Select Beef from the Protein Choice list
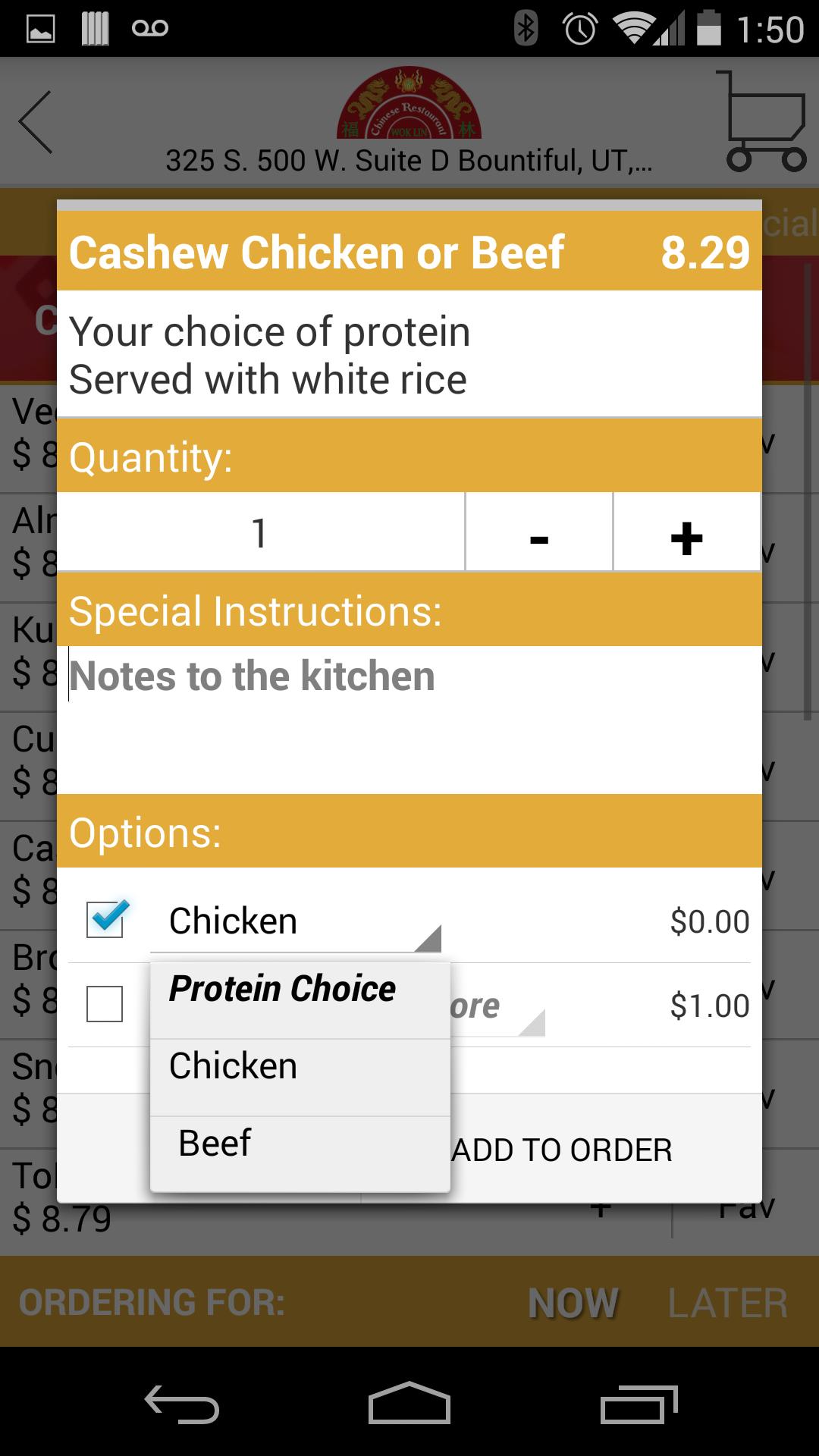Viewport: 819px width, 1456px height. [x=300, y=1144]
